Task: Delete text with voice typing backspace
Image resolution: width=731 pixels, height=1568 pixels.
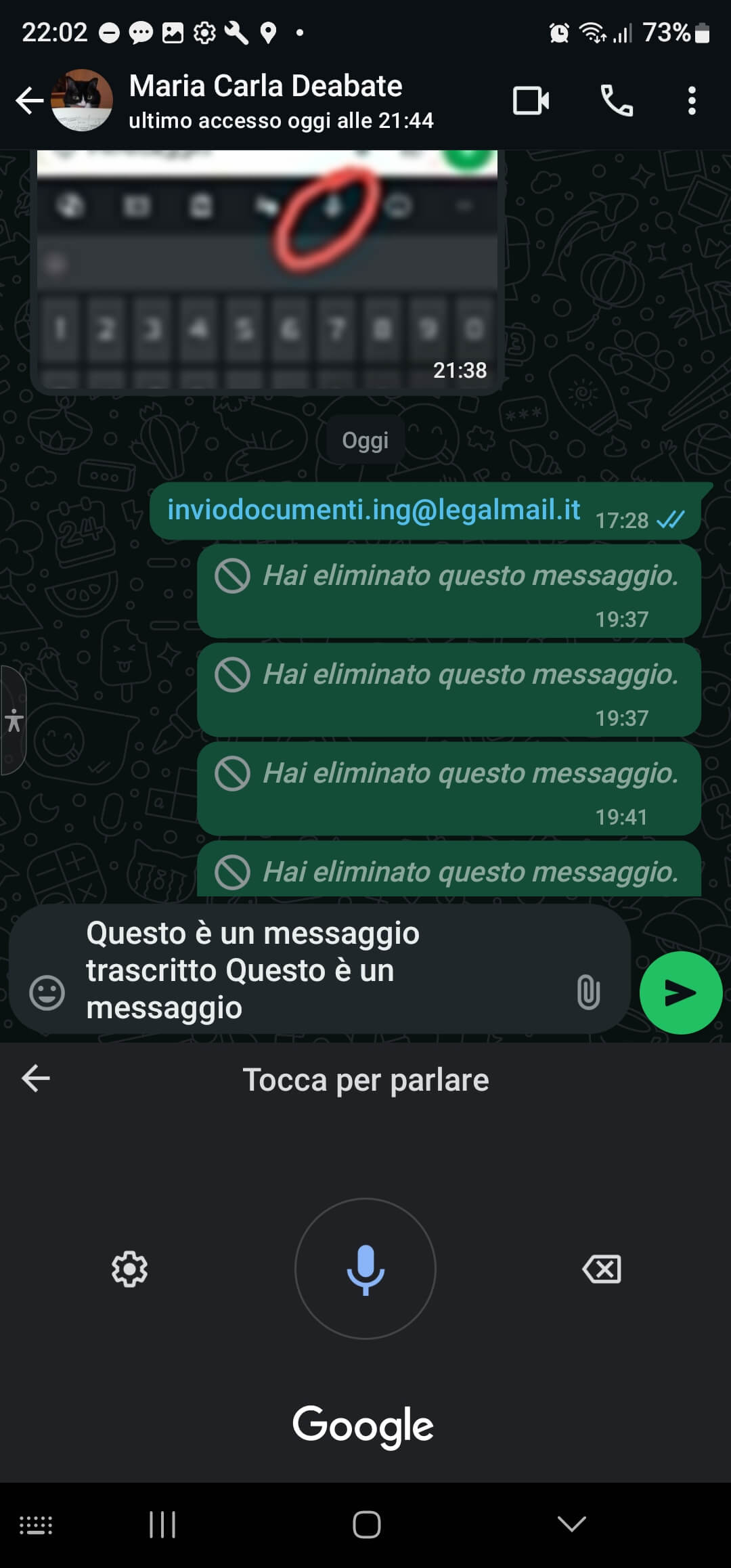Action: [x=601, y=1269]
